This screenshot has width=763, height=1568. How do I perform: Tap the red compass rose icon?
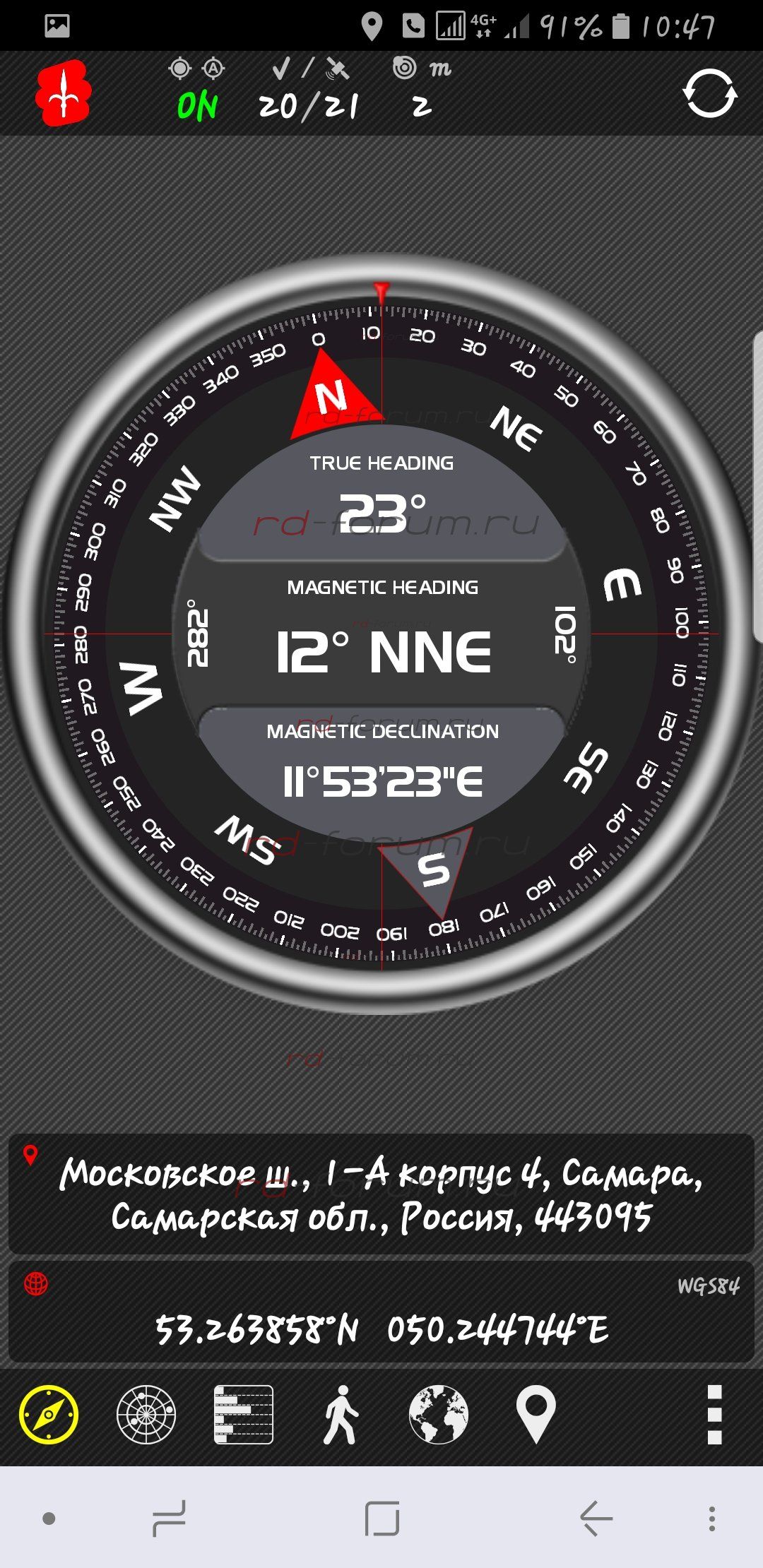[64, 93]
